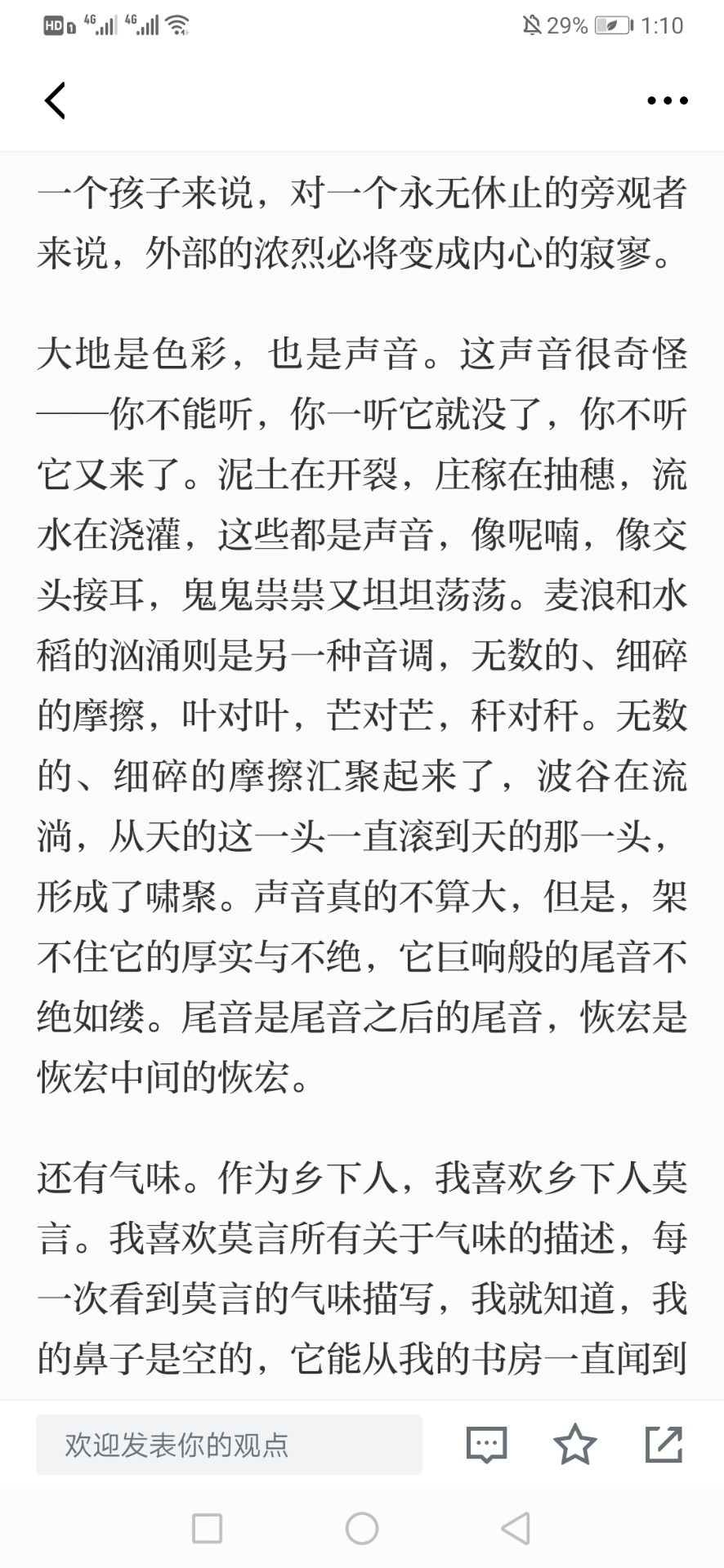Favorite this article with the star
This screenshot has height=1568, width=724.
(575, 1444)
